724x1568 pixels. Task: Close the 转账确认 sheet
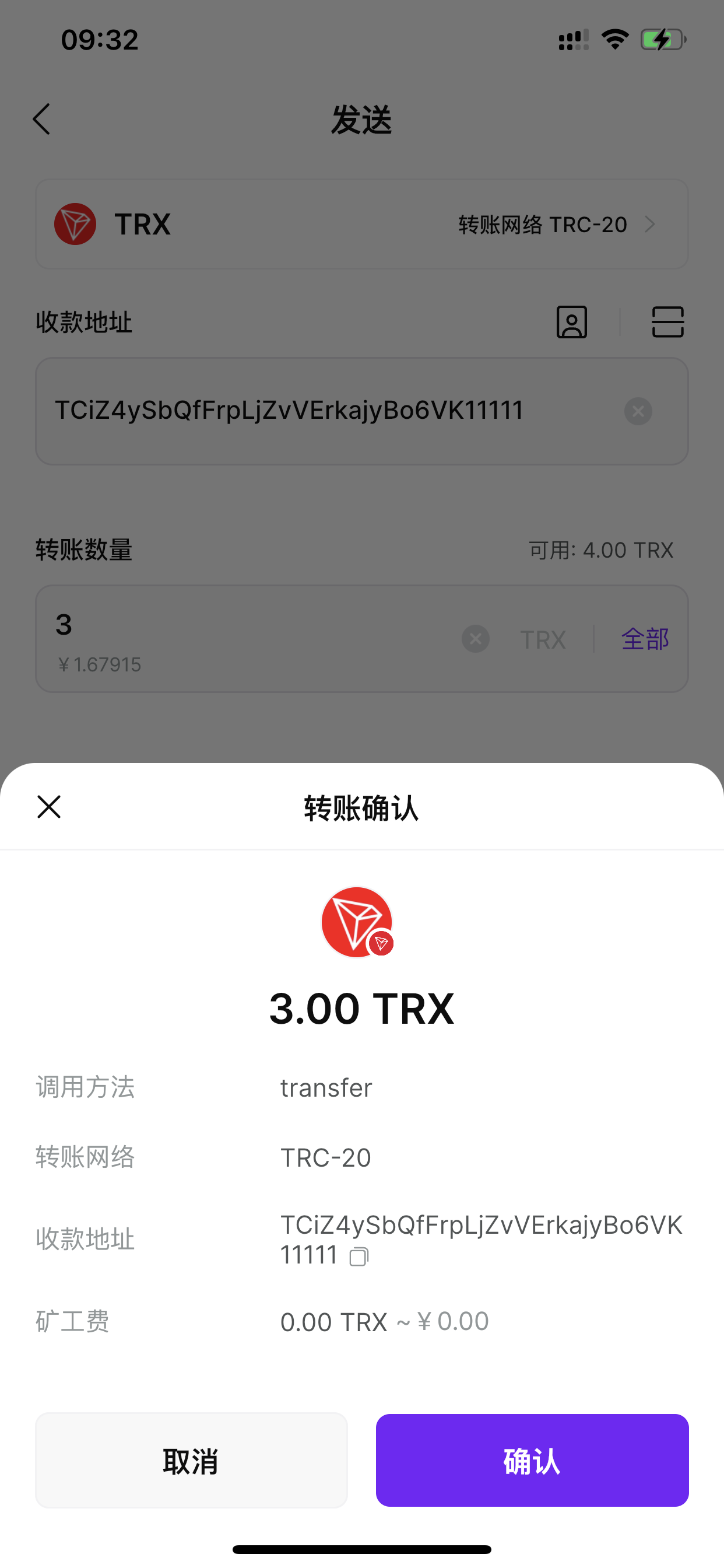click(x=48, y=807)
